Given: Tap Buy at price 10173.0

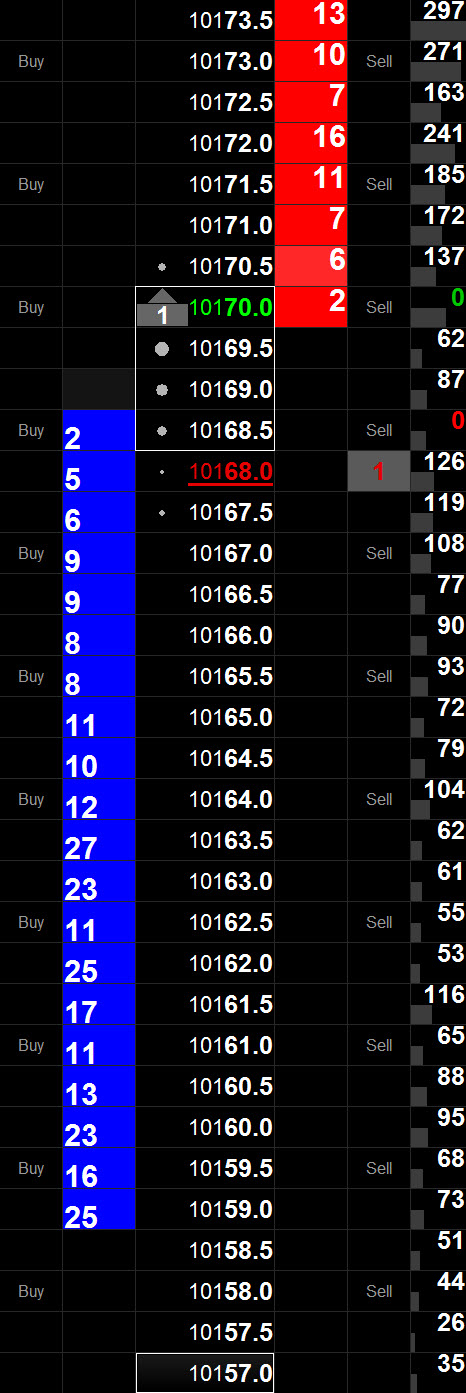Looking at the screenshot, I should tap(31, 61).
